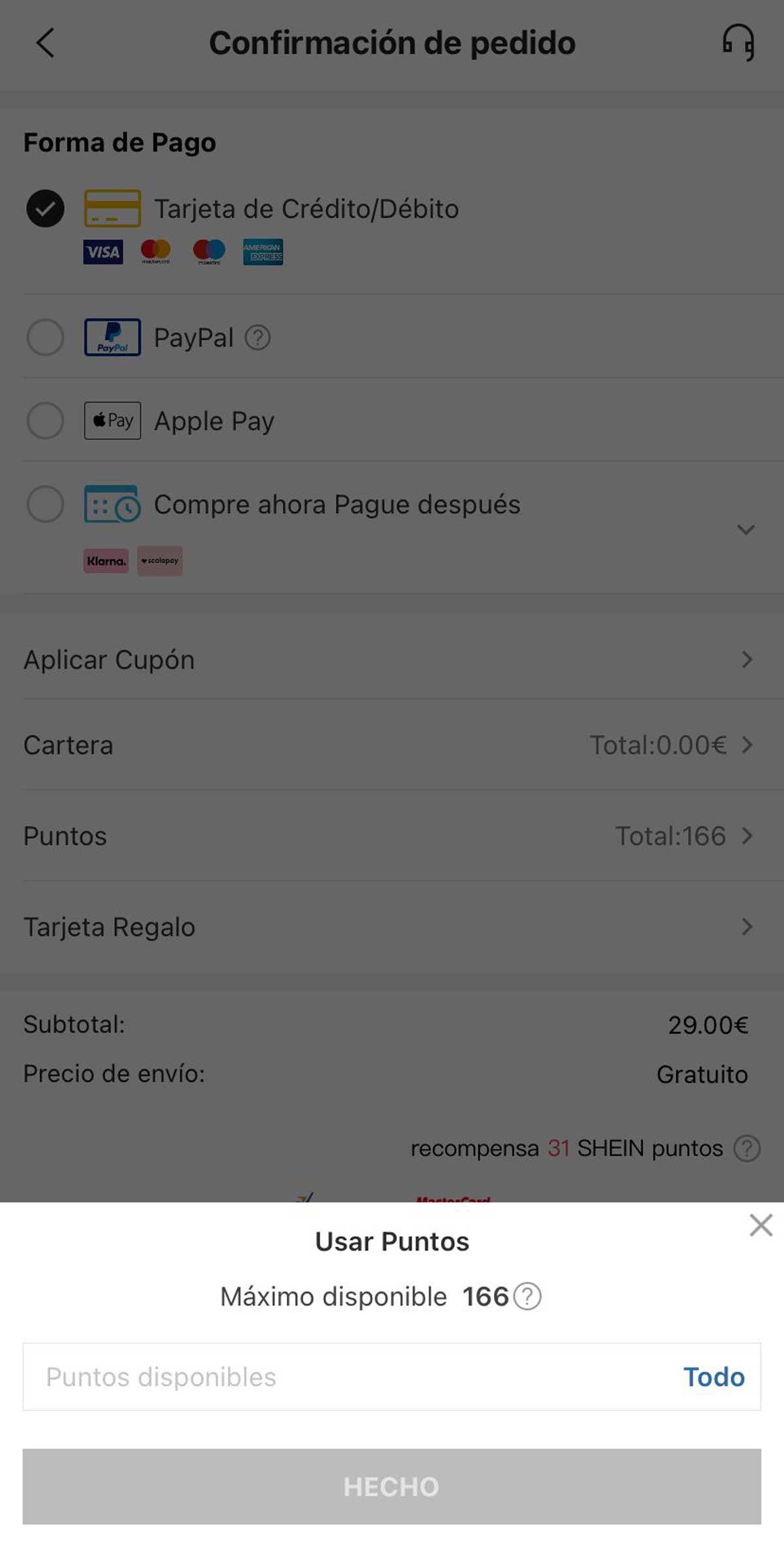Open Tarjeta Regalo row

392,927
